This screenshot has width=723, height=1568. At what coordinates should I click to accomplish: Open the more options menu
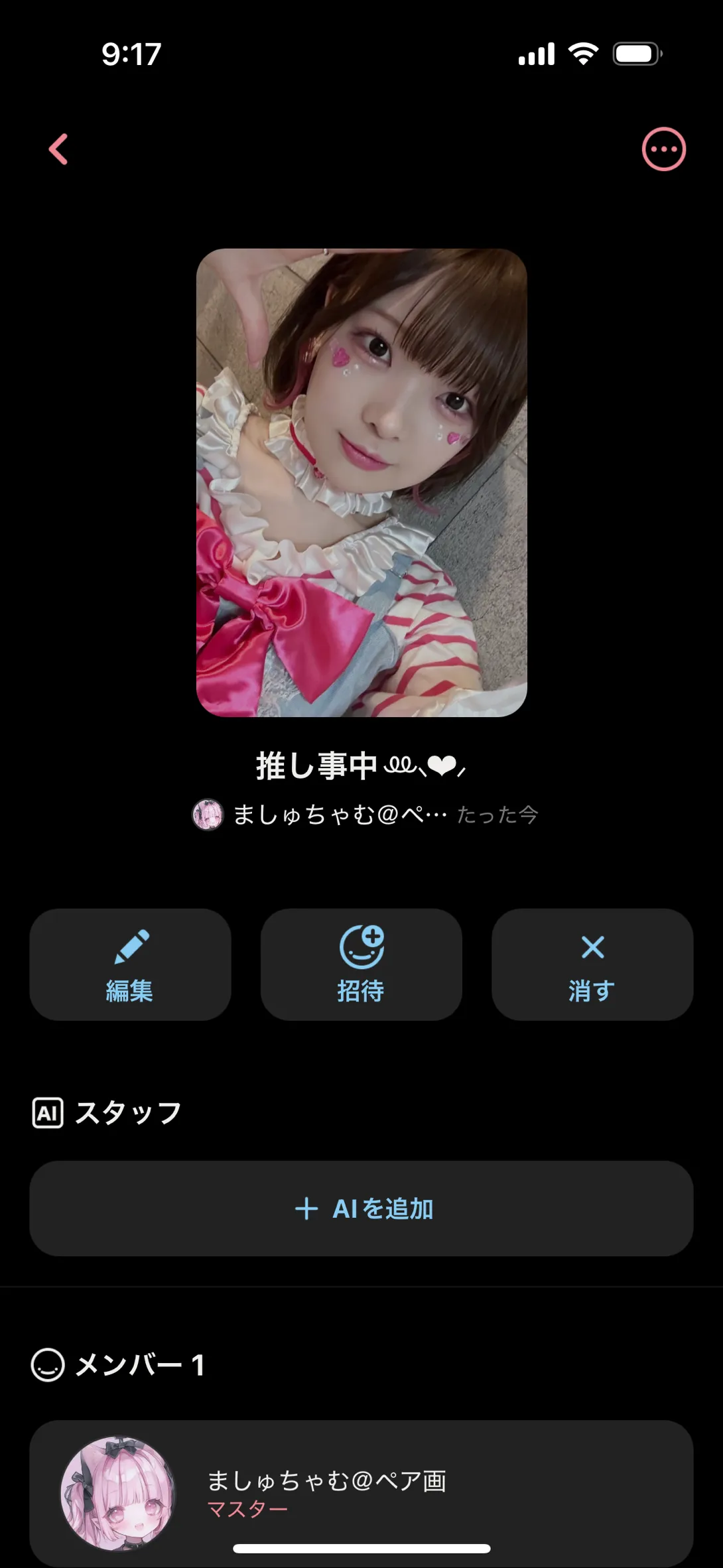point(663,149)
